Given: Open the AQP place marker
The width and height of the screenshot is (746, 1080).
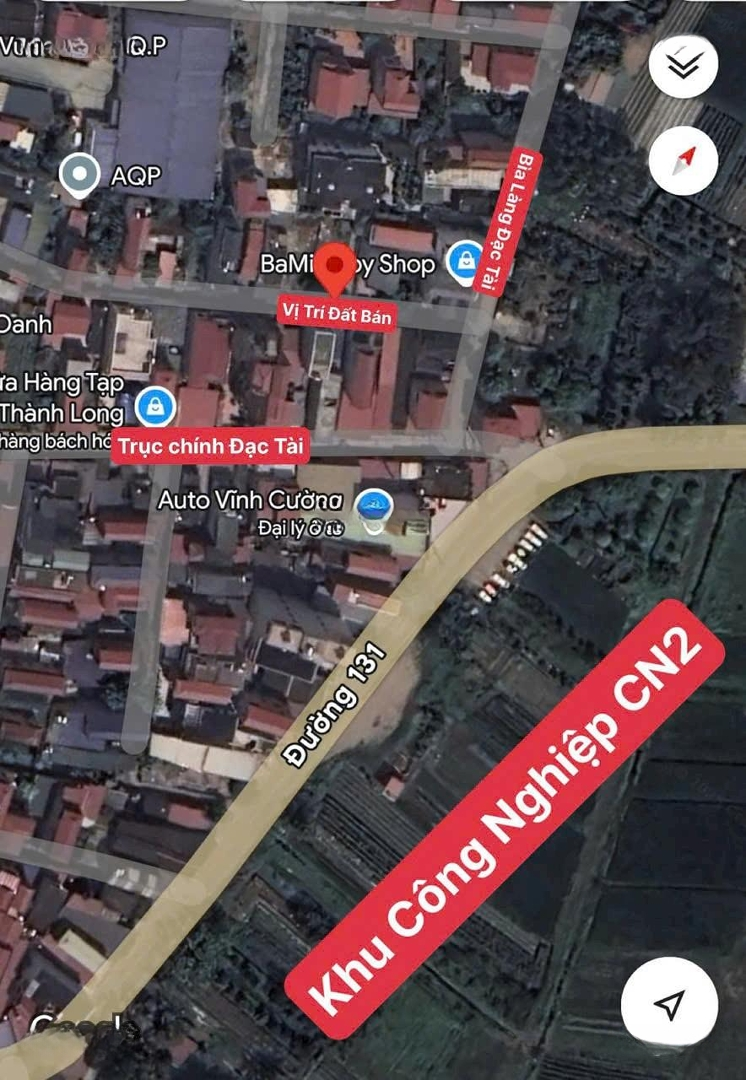Looking at the screenshot, I should coord(79,175).
